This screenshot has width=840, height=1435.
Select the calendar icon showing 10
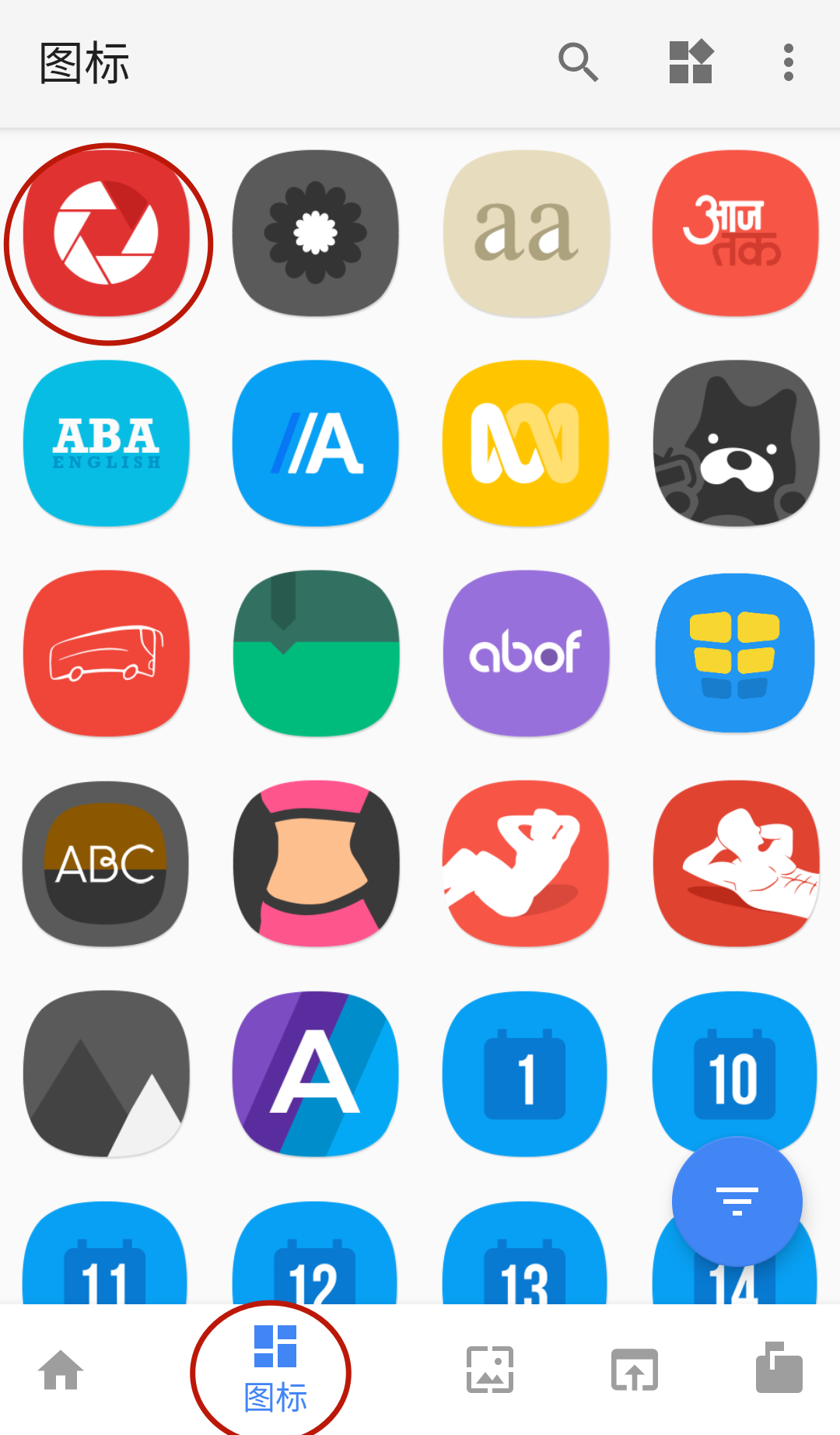click(x=734, y=1074)
